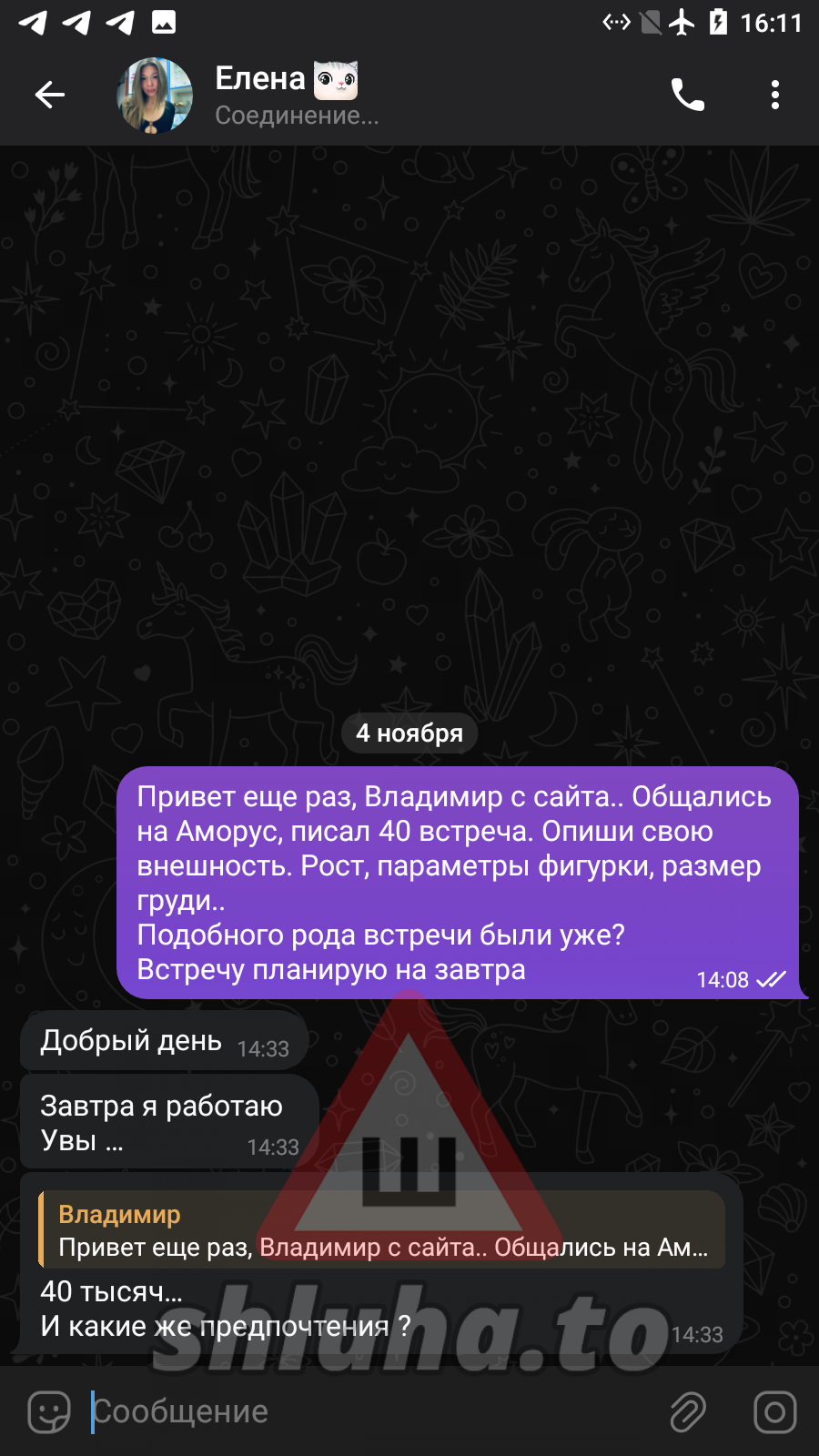Open the emoji and sticker picker
Image resolution: width=819 pixels, height=1456 pixels.
pyautogui.click(x=49, y=1412)
